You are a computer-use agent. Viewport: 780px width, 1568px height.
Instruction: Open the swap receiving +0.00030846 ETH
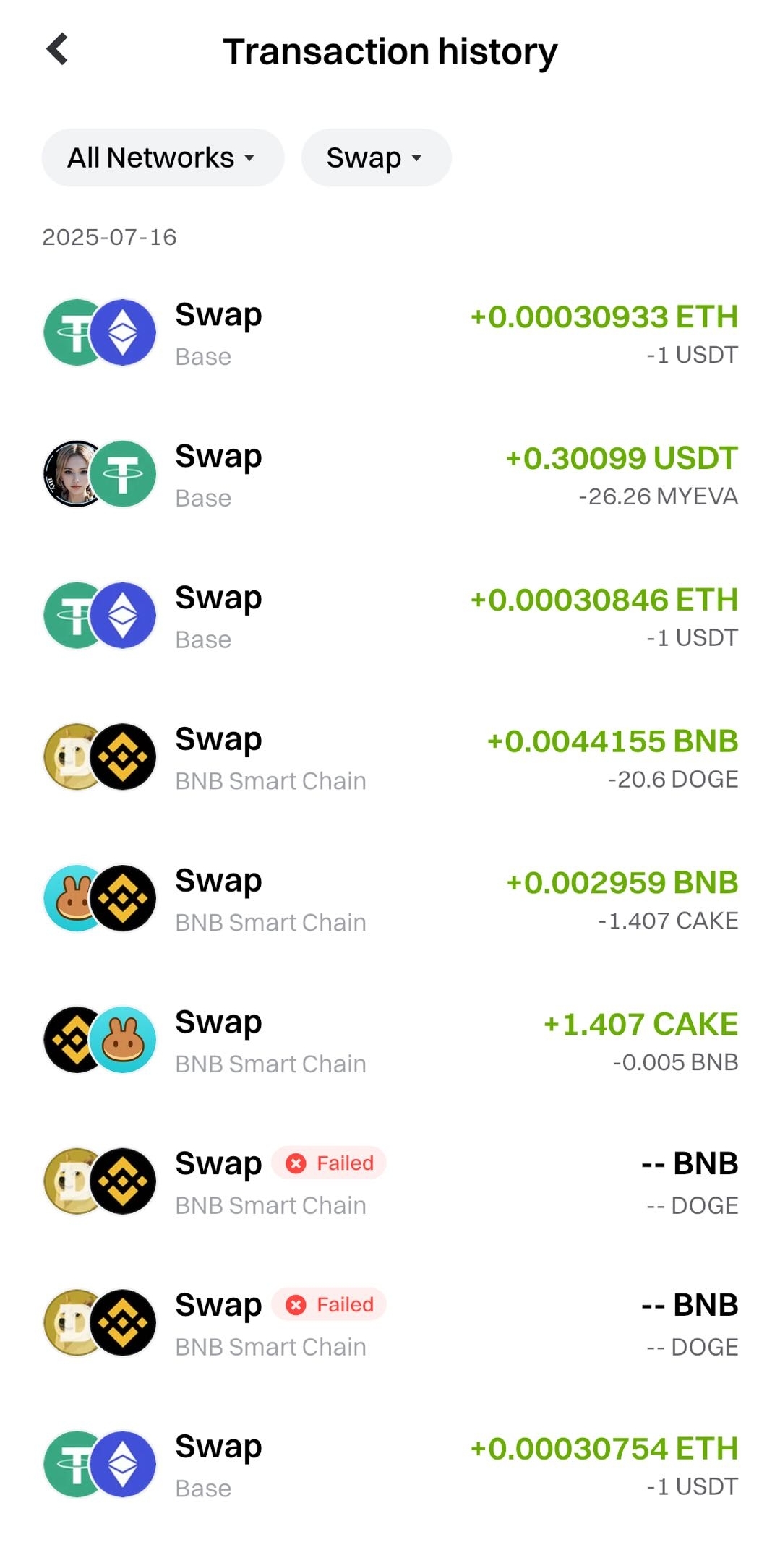(390, 617)
